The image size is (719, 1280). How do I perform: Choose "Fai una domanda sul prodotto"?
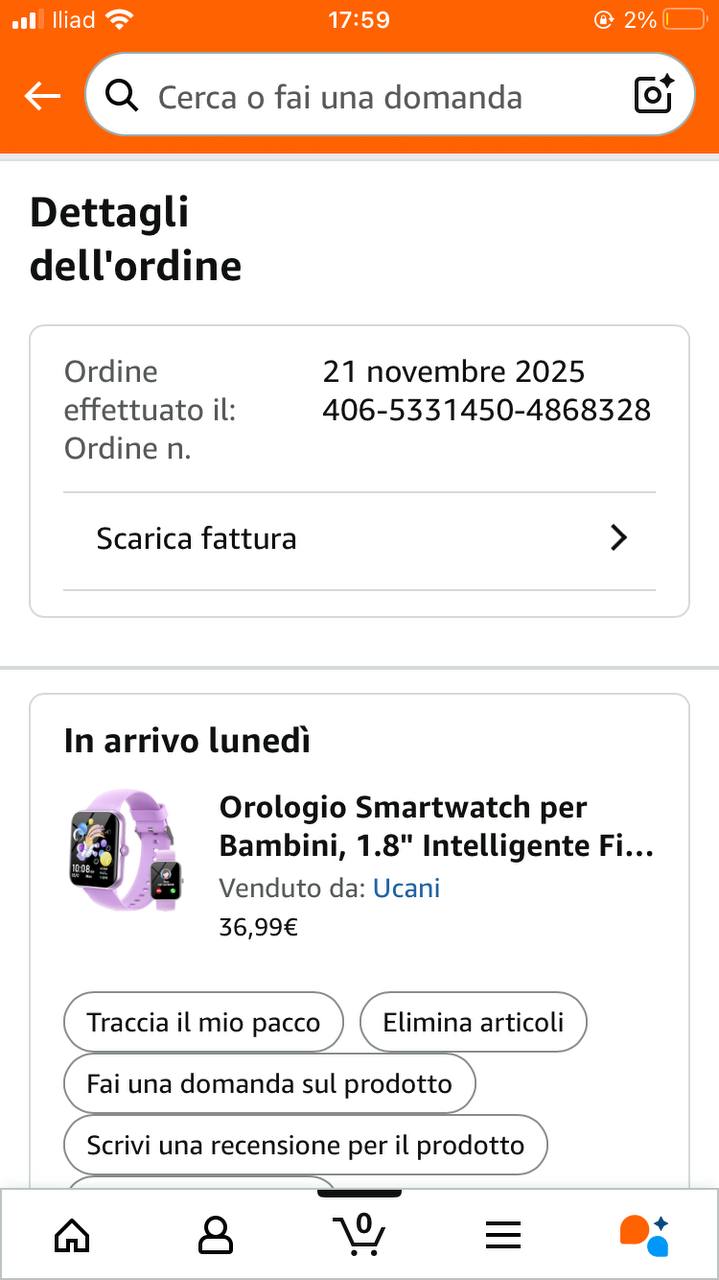(x=269, y=1083)
